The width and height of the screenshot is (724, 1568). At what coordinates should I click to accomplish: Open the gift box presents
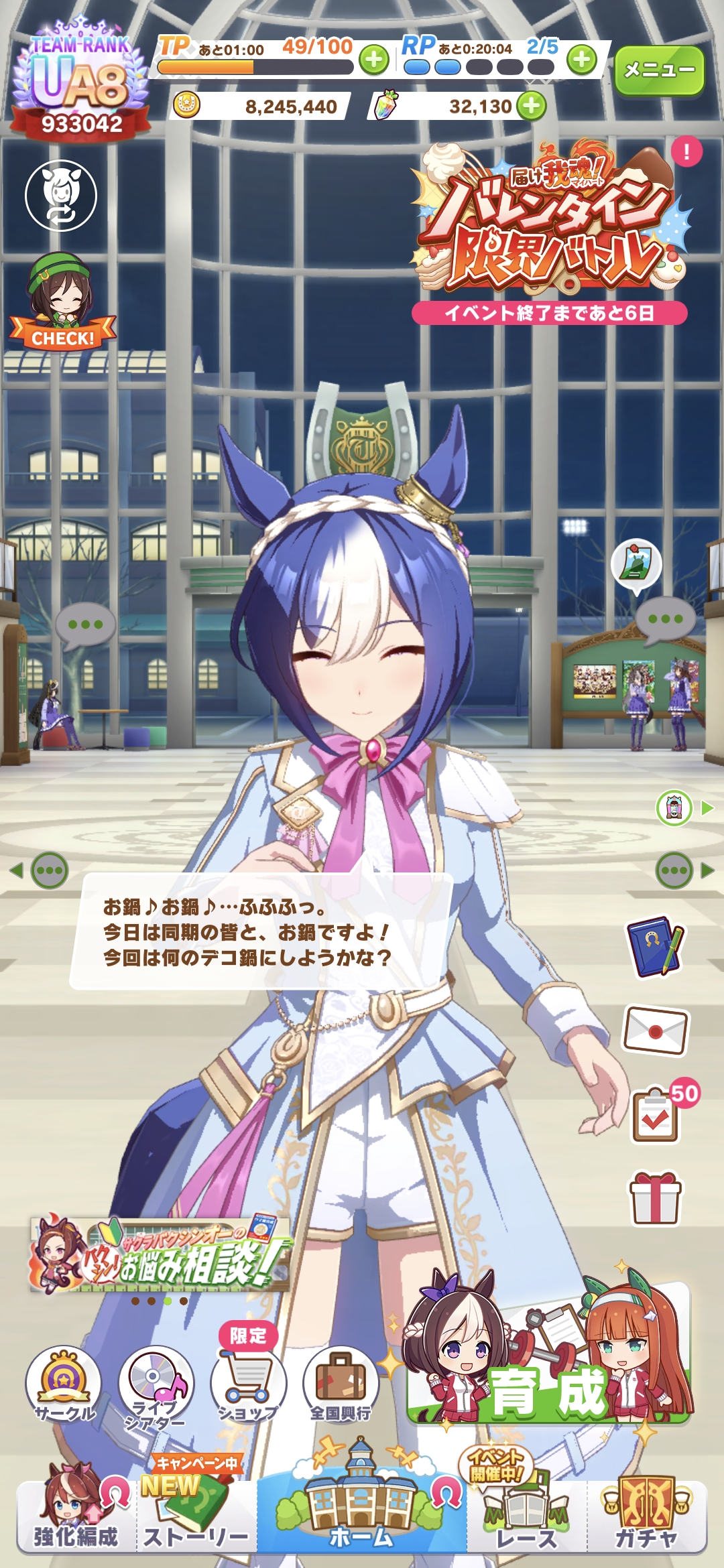(656, 1198)
